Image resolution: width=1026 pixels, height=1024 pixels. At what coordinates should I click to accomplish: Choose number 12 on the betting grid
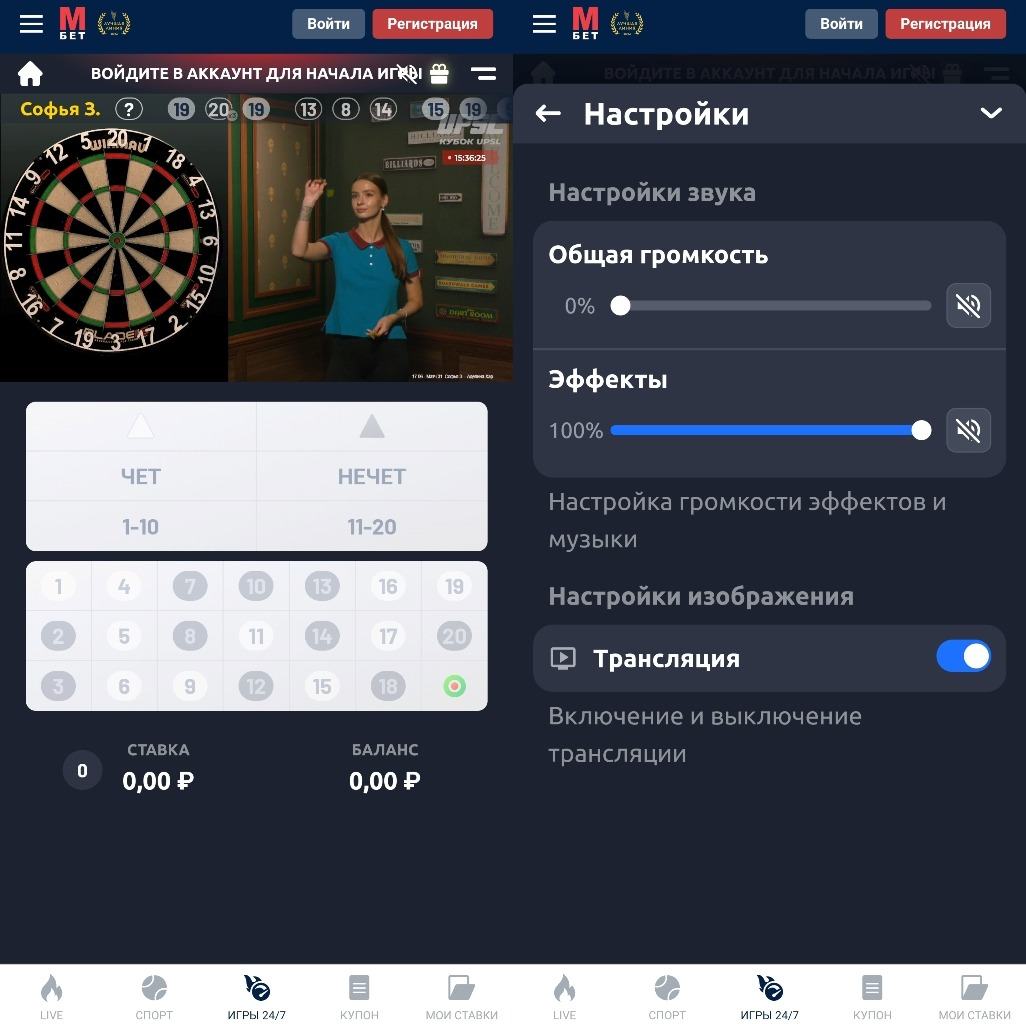pyautogui.click(x=256, y=686)
